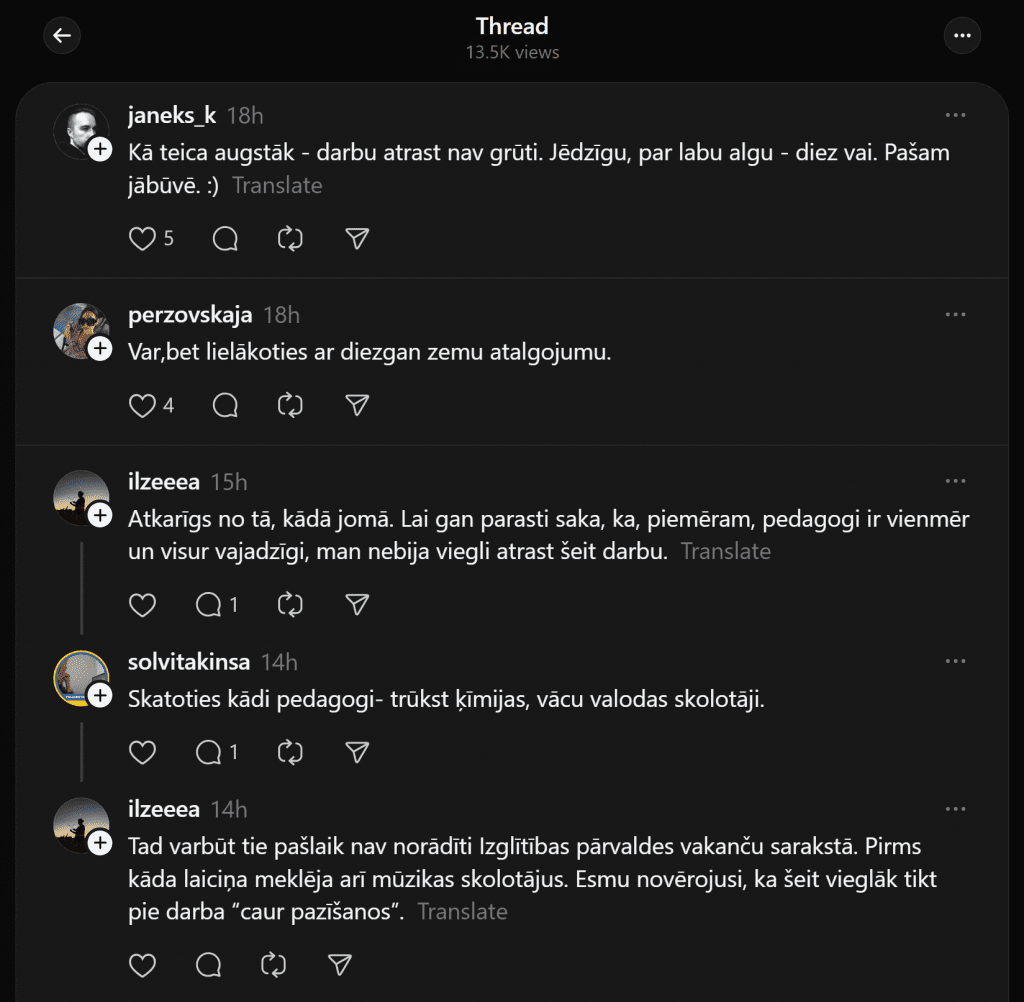Like janeks_k's reply

pos(143,239)
